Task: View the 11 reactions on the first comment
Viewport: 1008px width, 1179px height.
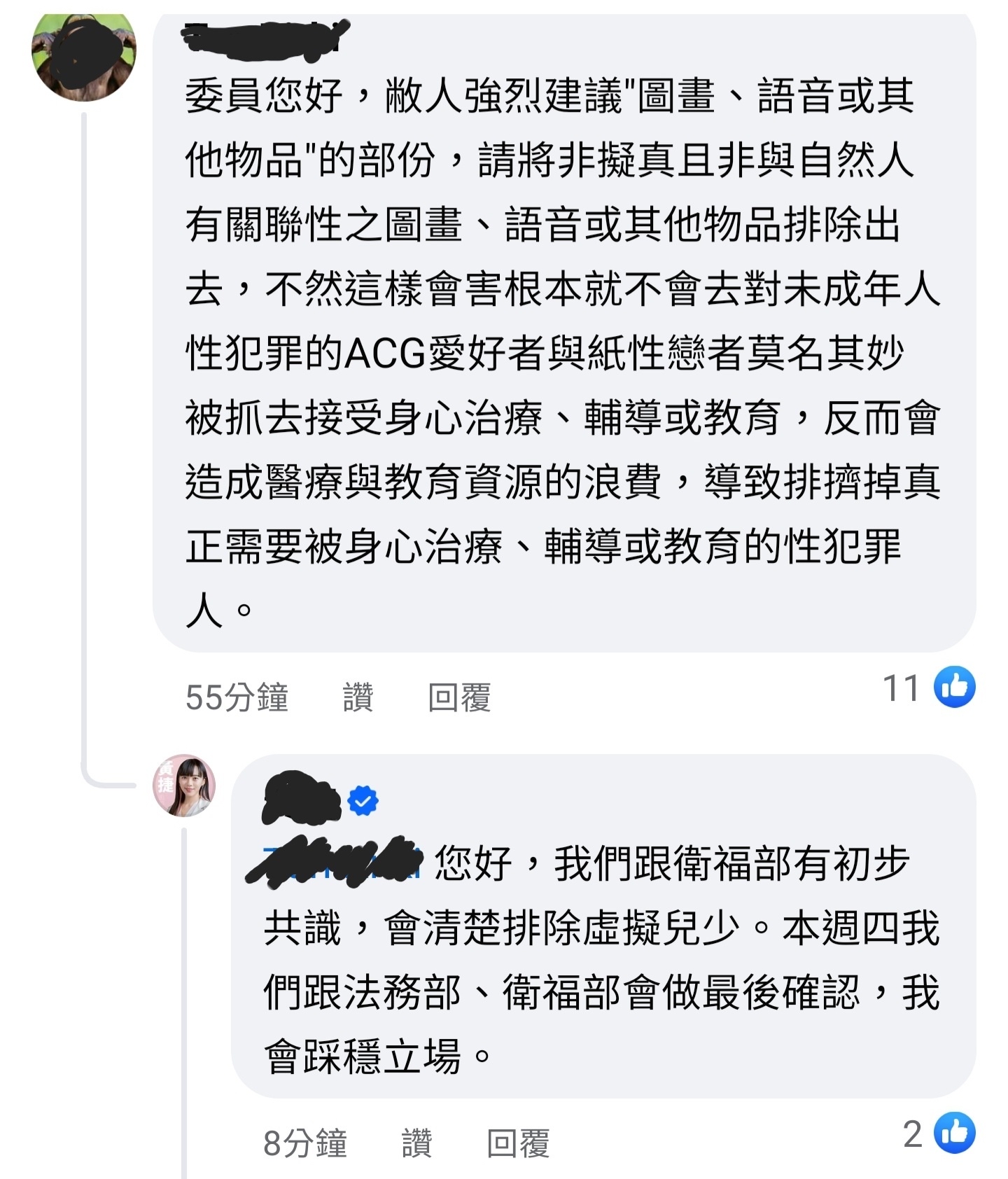Action: [928, 688]
